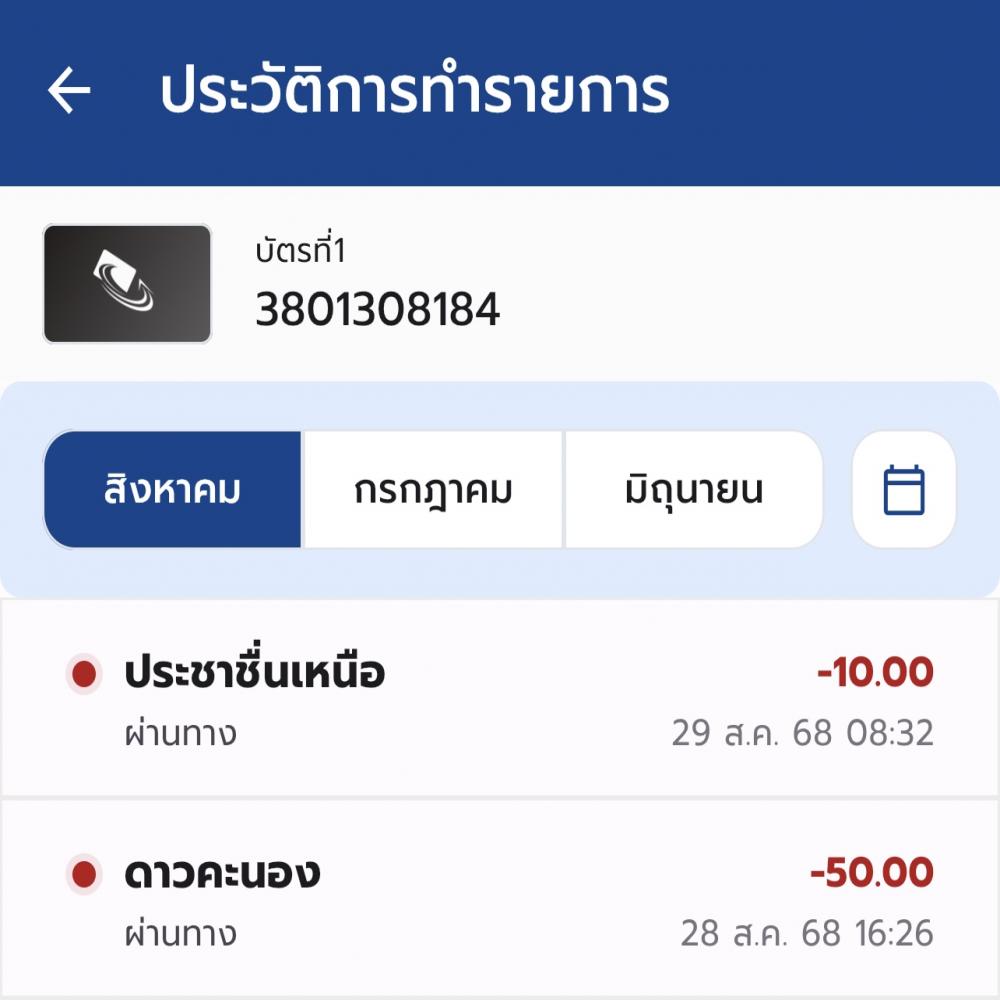Go back from transaction history

click(x=69, y=92)
